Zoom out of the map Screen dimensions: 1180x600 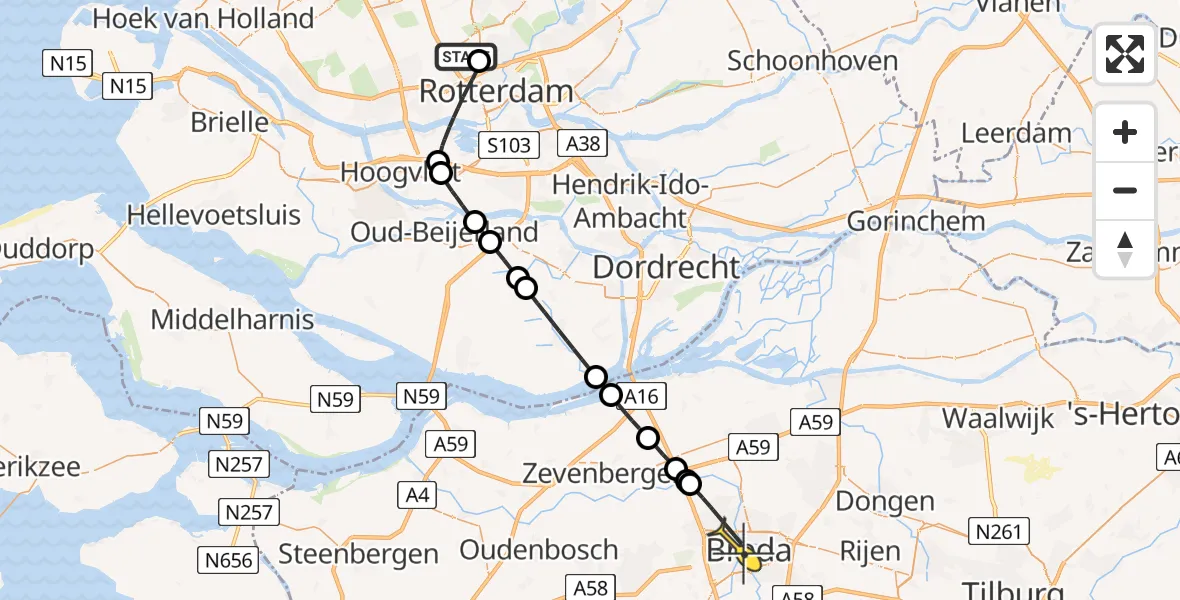[x=1125, y=190]
